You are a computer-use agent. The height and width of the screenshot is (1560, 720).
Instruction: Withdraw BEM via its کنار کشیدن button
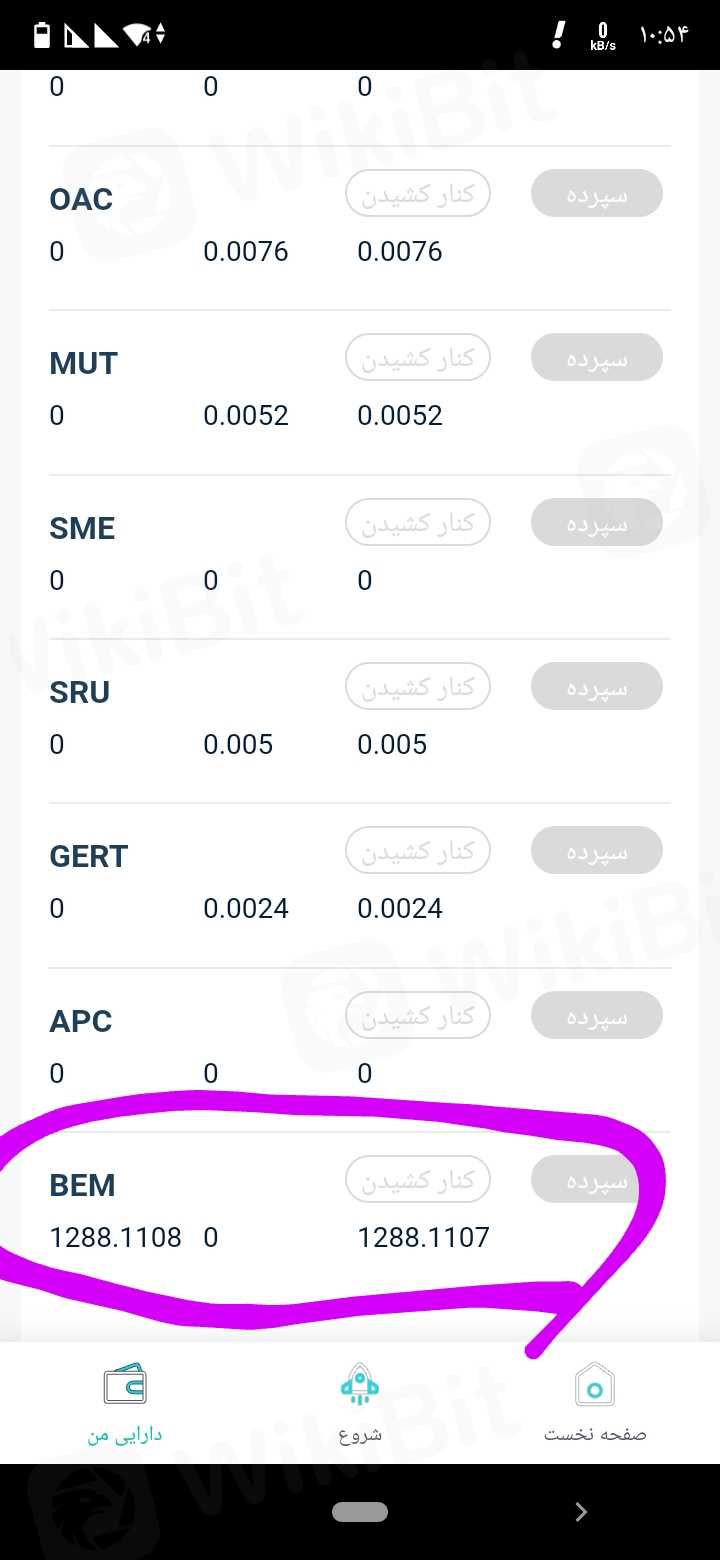(x=418, y=1180)
